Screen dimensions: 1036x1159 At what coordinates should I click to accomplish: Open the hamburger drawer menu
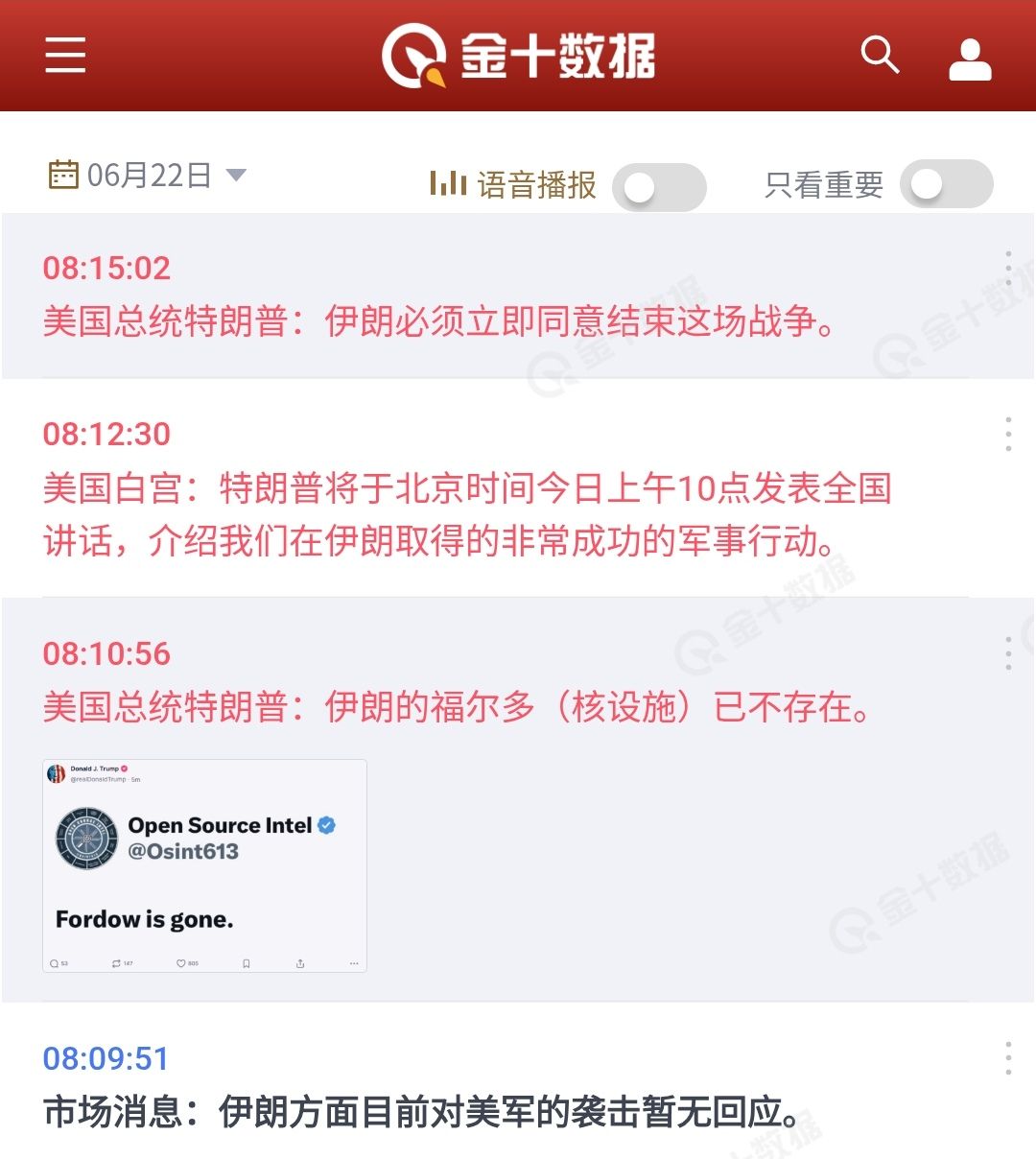65,56
